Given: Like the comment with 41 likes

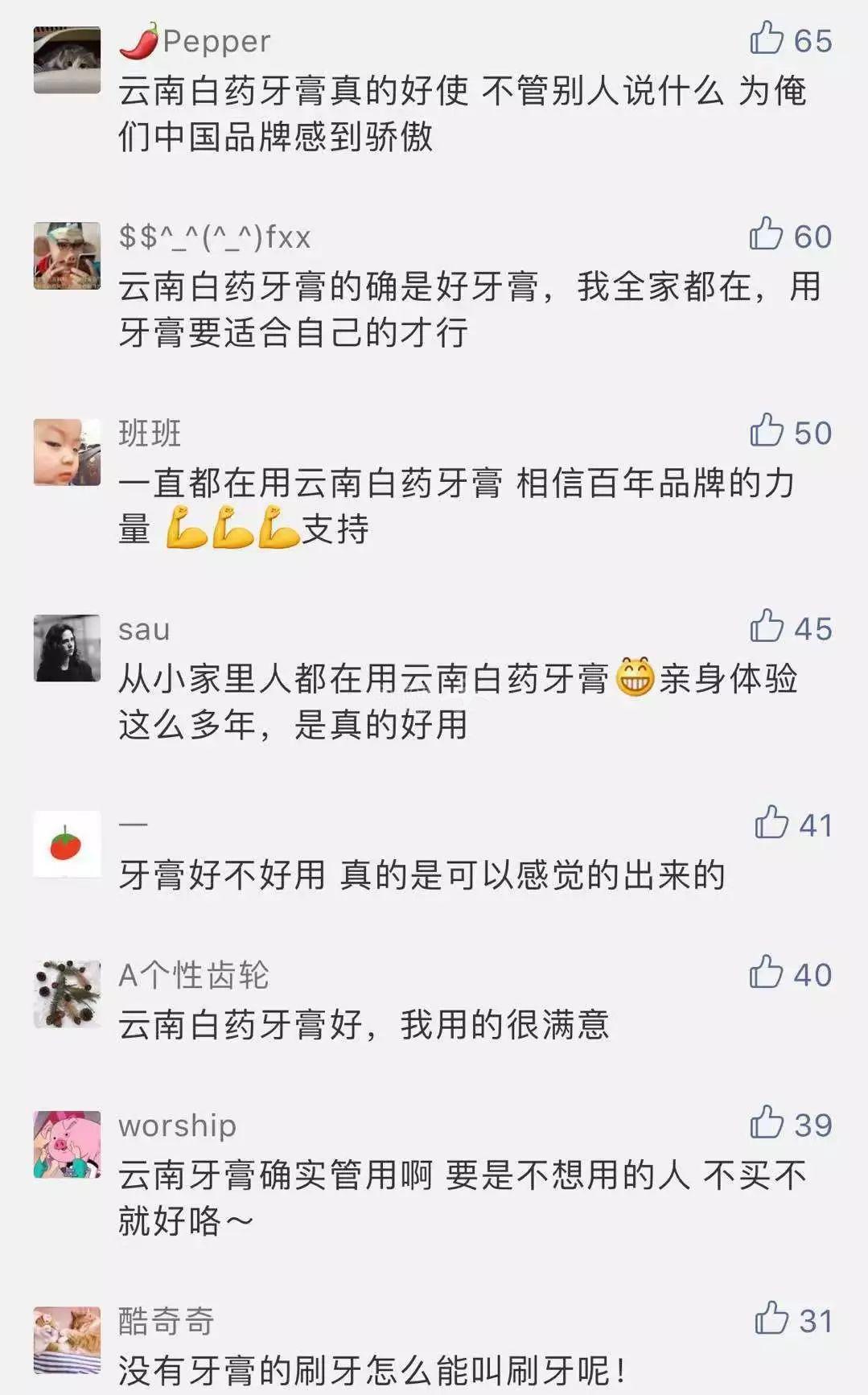Looking at the screenshot, I should (x=771, y=823).
